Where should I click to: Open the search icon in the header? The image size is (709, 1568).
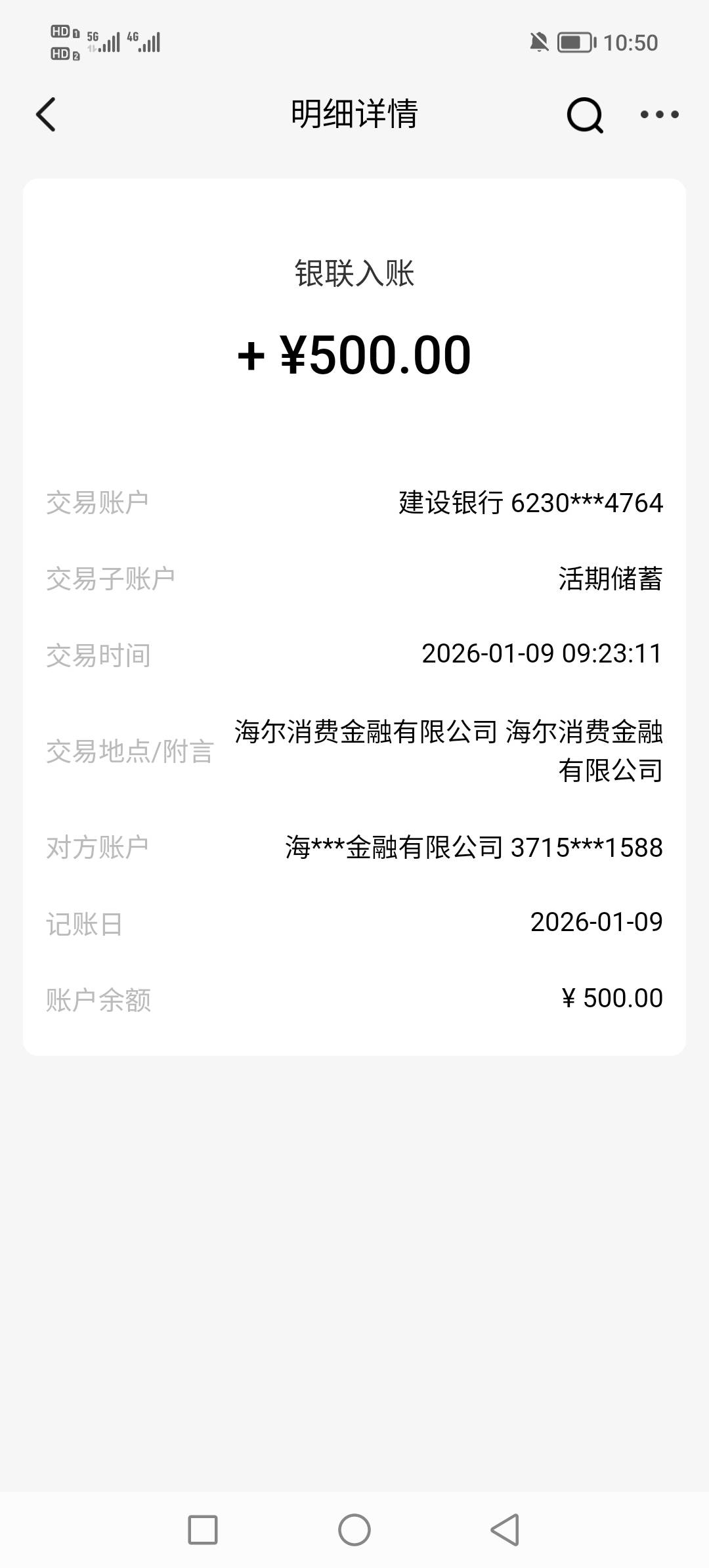(584, 116)
